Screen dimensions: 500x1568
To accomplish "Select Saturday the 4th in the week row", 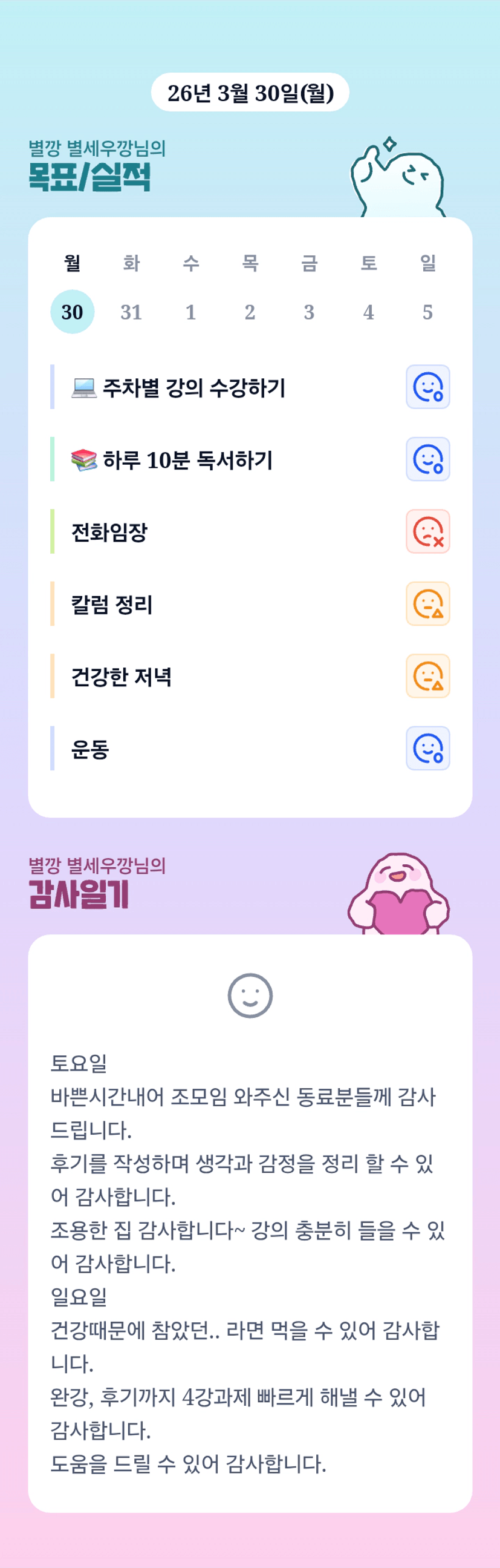I will (369, 312).
